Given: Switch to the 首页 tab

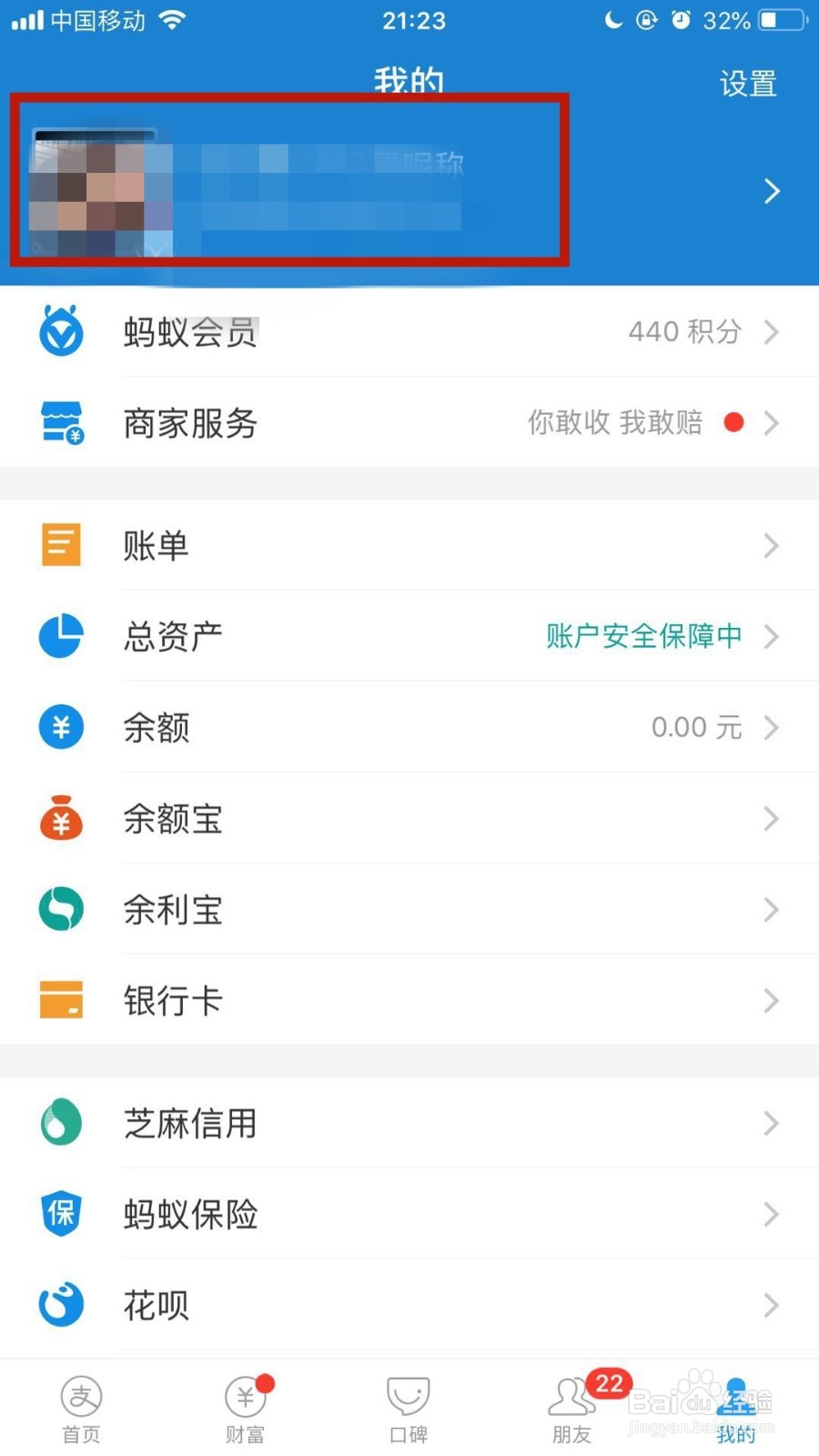Looking at the screenshot, I should click(x=81, y=1406).
